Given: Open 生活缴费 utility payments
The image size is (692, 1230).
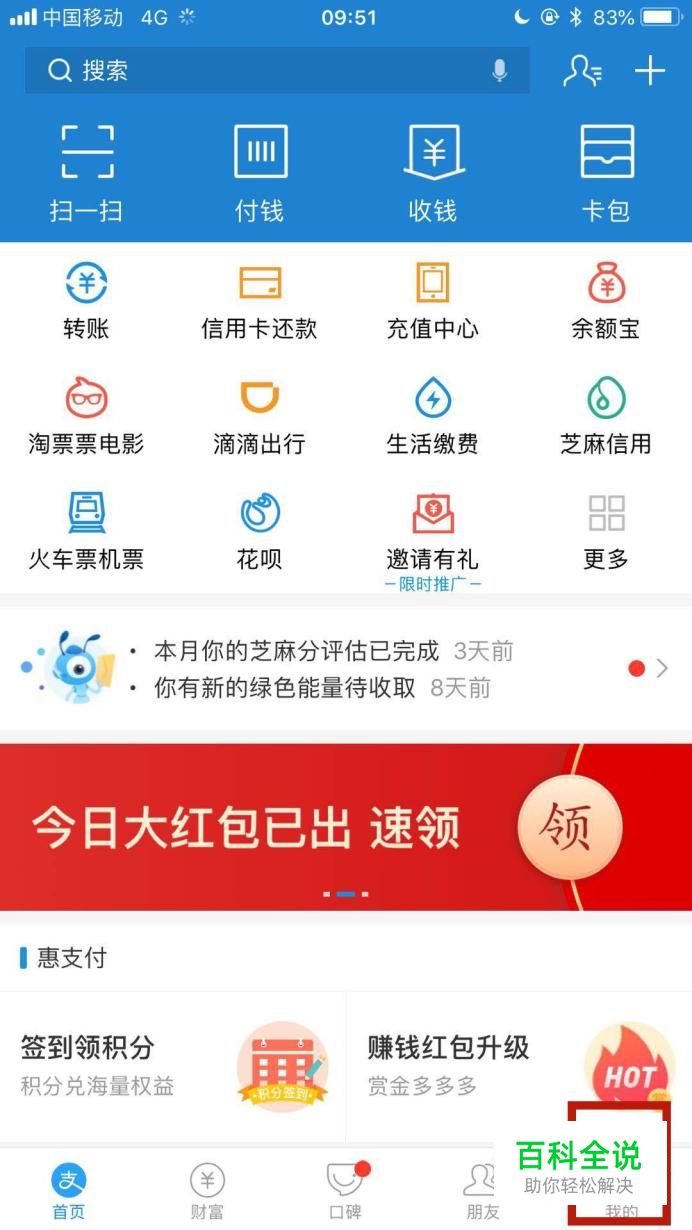Looking at the screenshot, I should tap(433, 416).
